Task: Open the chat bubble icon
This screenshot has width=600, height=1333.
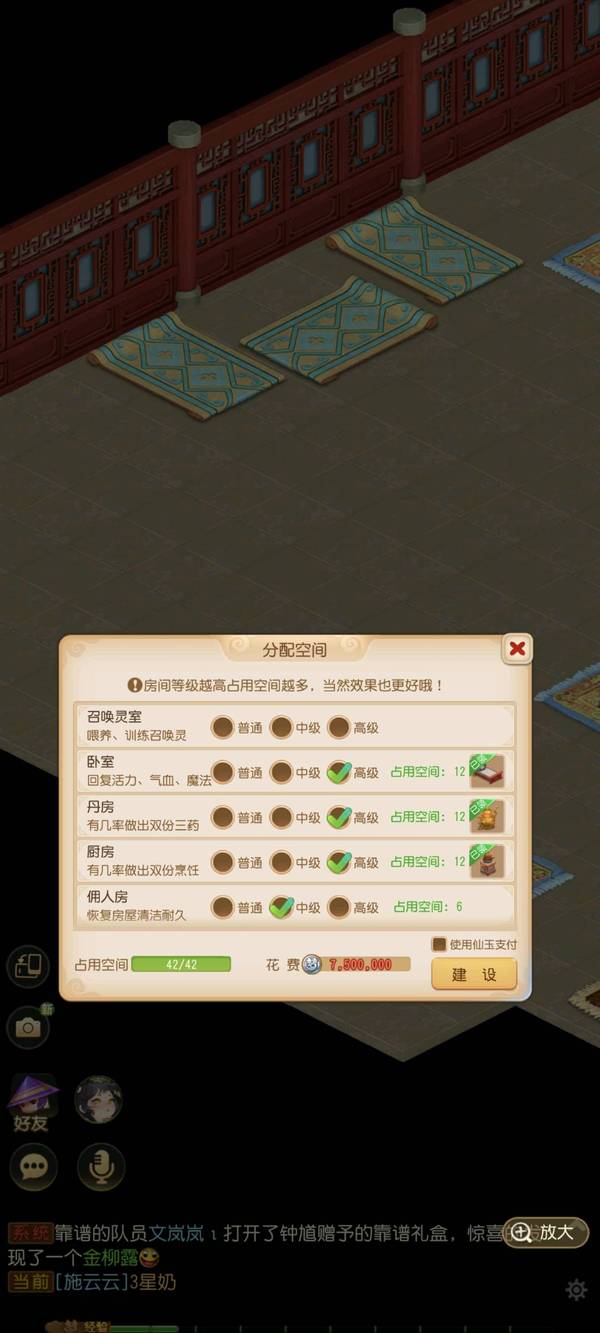Action: (x=33, y=1166)
